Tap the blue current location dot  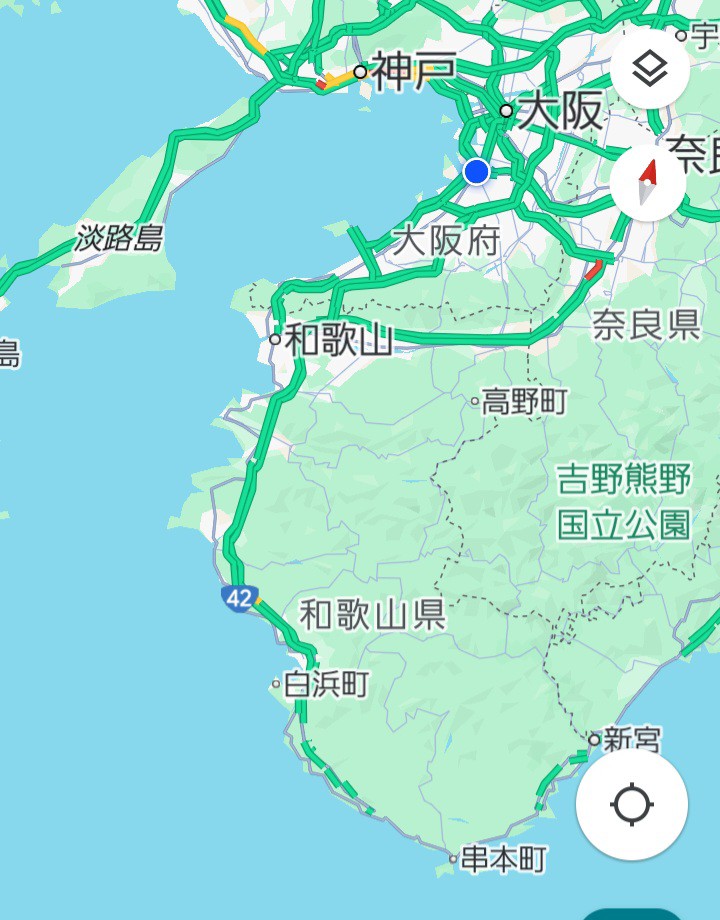pos(477,172)
